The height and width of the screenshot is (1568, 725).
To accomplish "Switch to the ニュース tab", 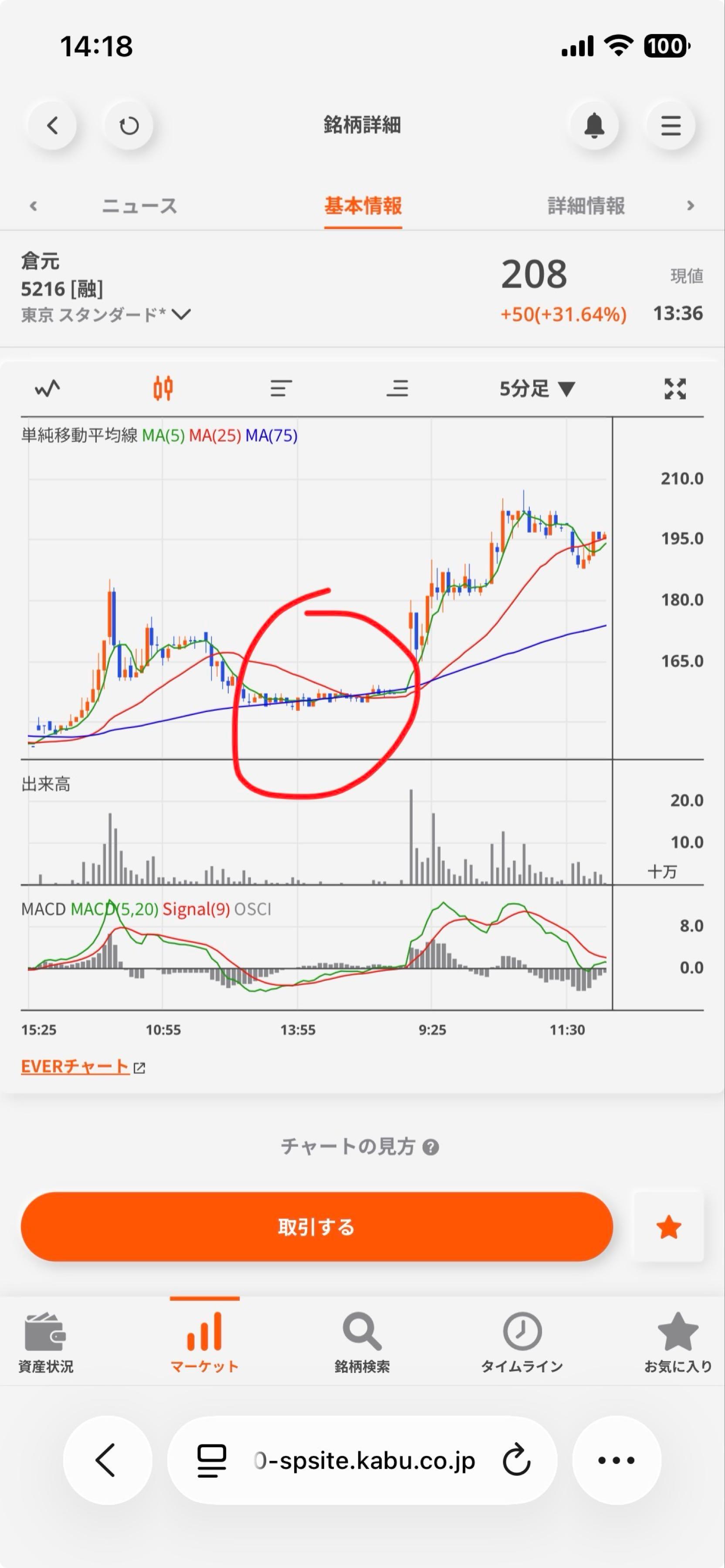I will pos(139,206).
